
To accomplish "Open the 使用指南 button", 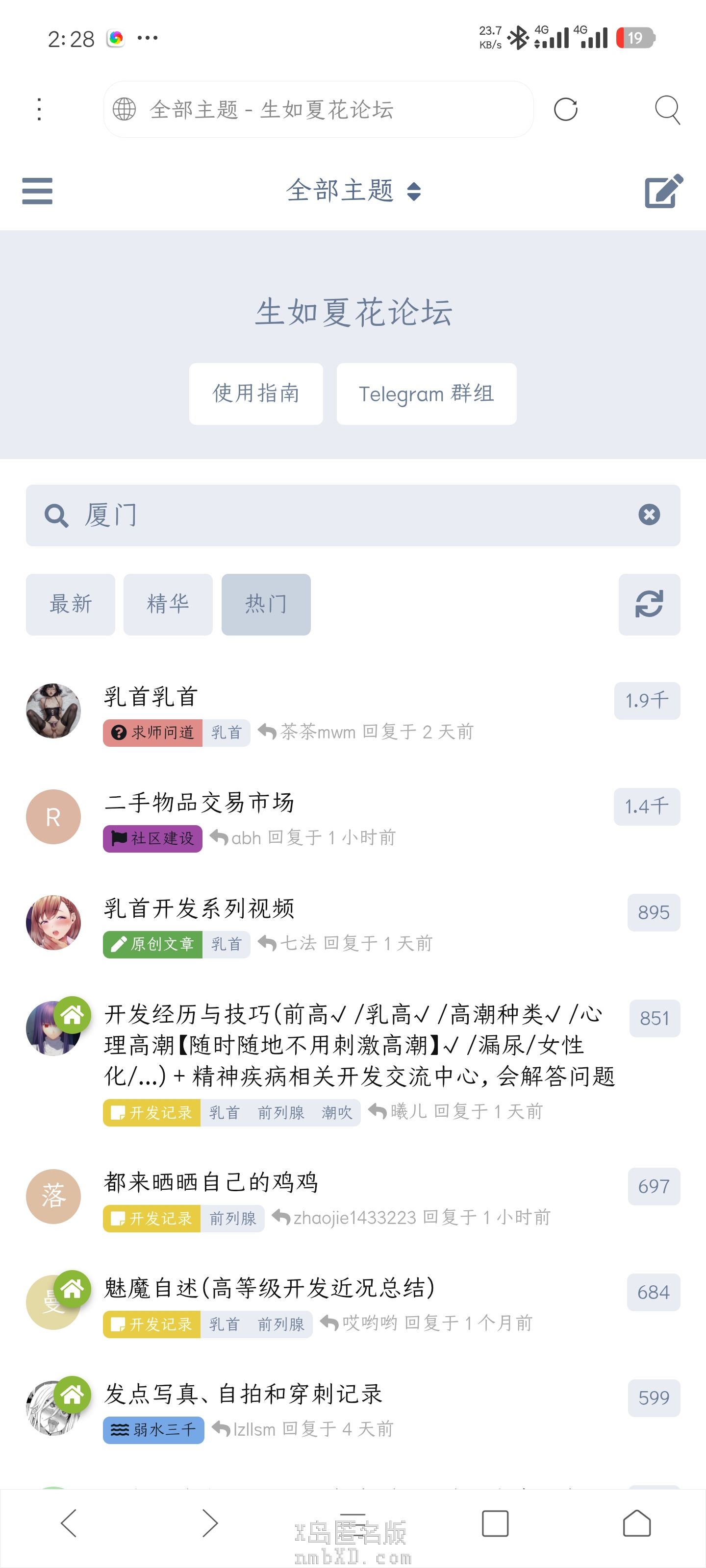I will 256,394.
